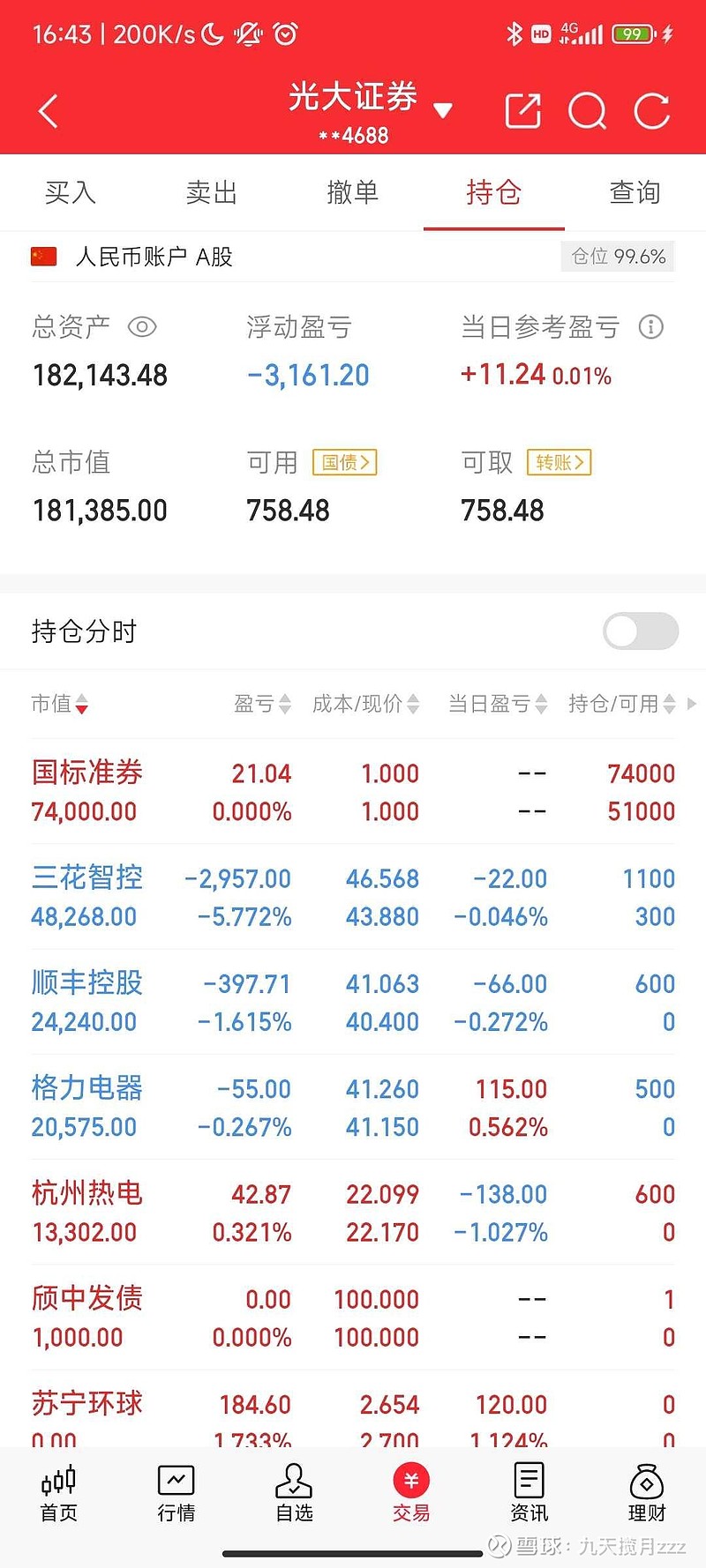Hide total assets using the eye icon

141,326
